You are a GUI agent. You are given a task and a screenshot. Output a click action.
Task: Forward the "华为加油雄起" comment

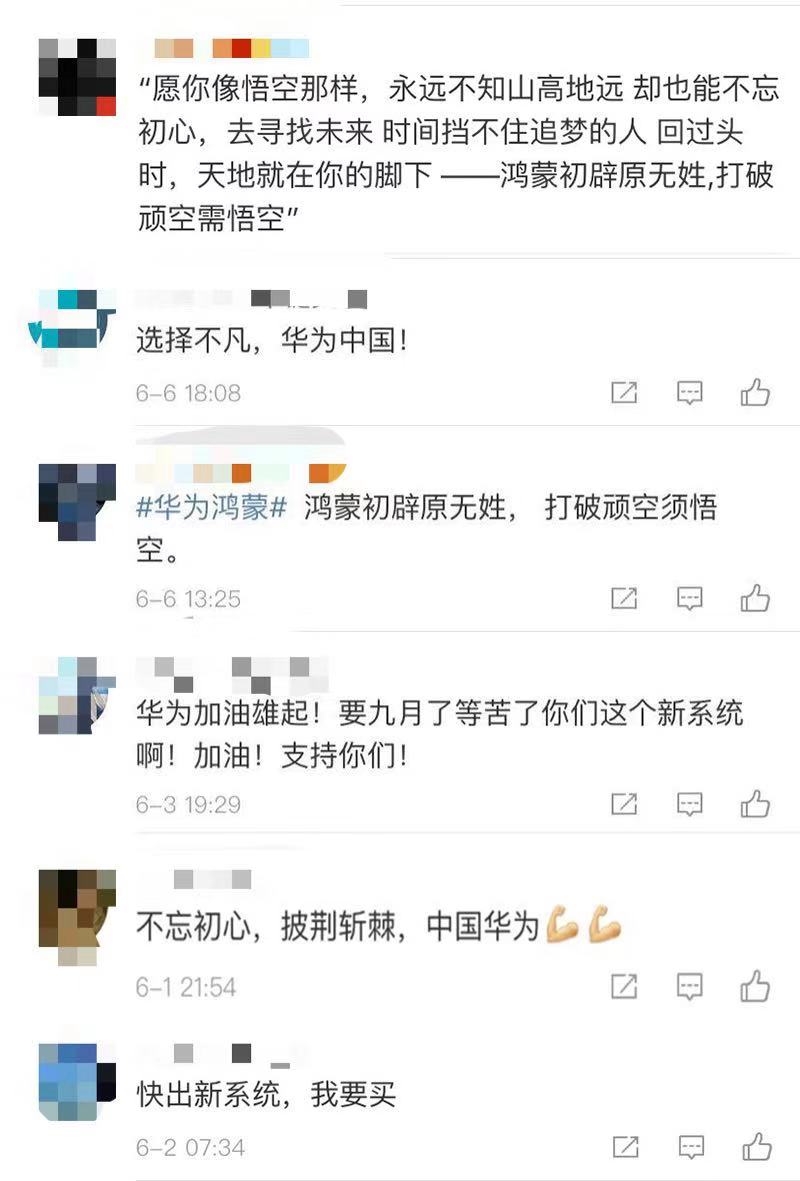click(624, 803)
